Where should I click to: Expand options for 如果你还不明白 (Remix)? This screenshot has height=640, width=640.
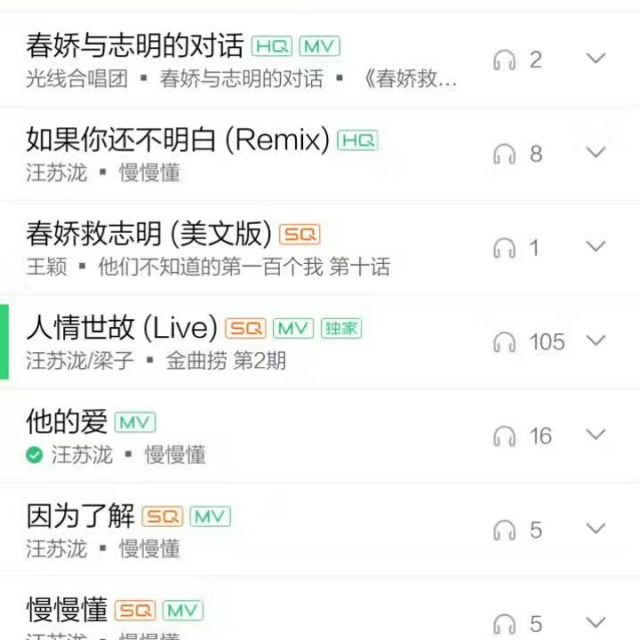pos(596,152)
